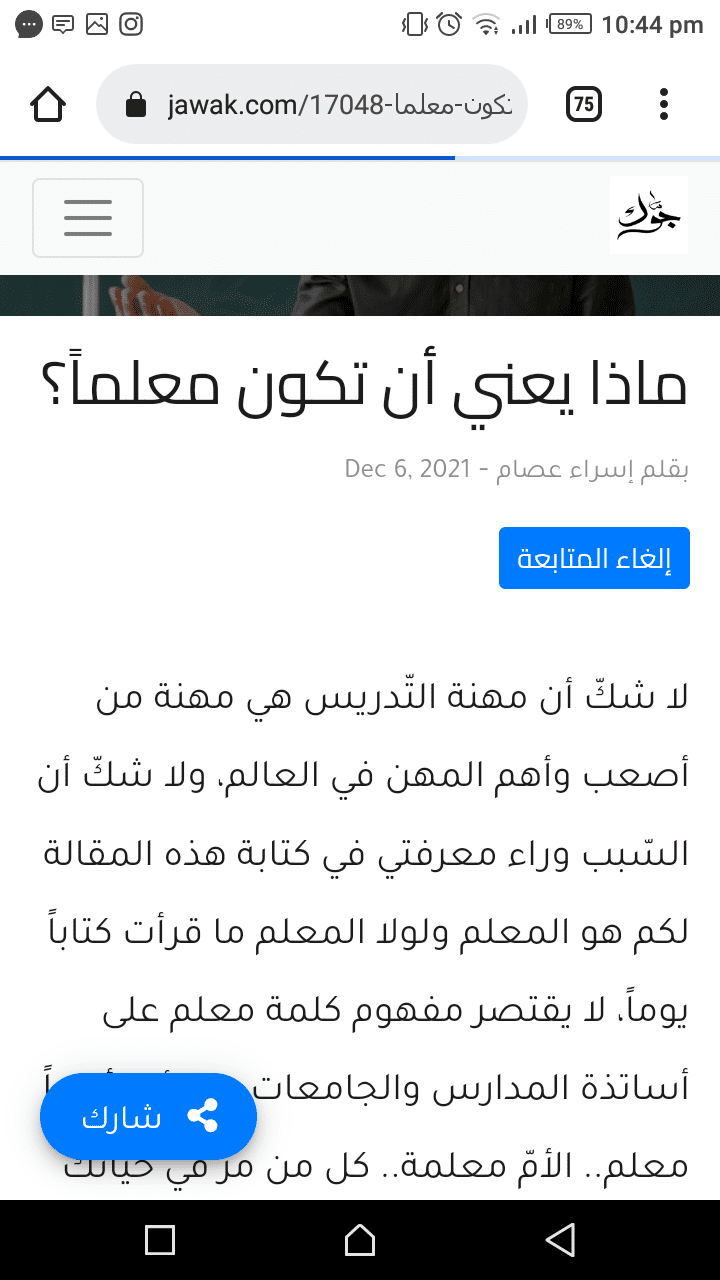Open the site hamburger menu
This screenshot has height=1280, width=720.
[x=88, y=217]
